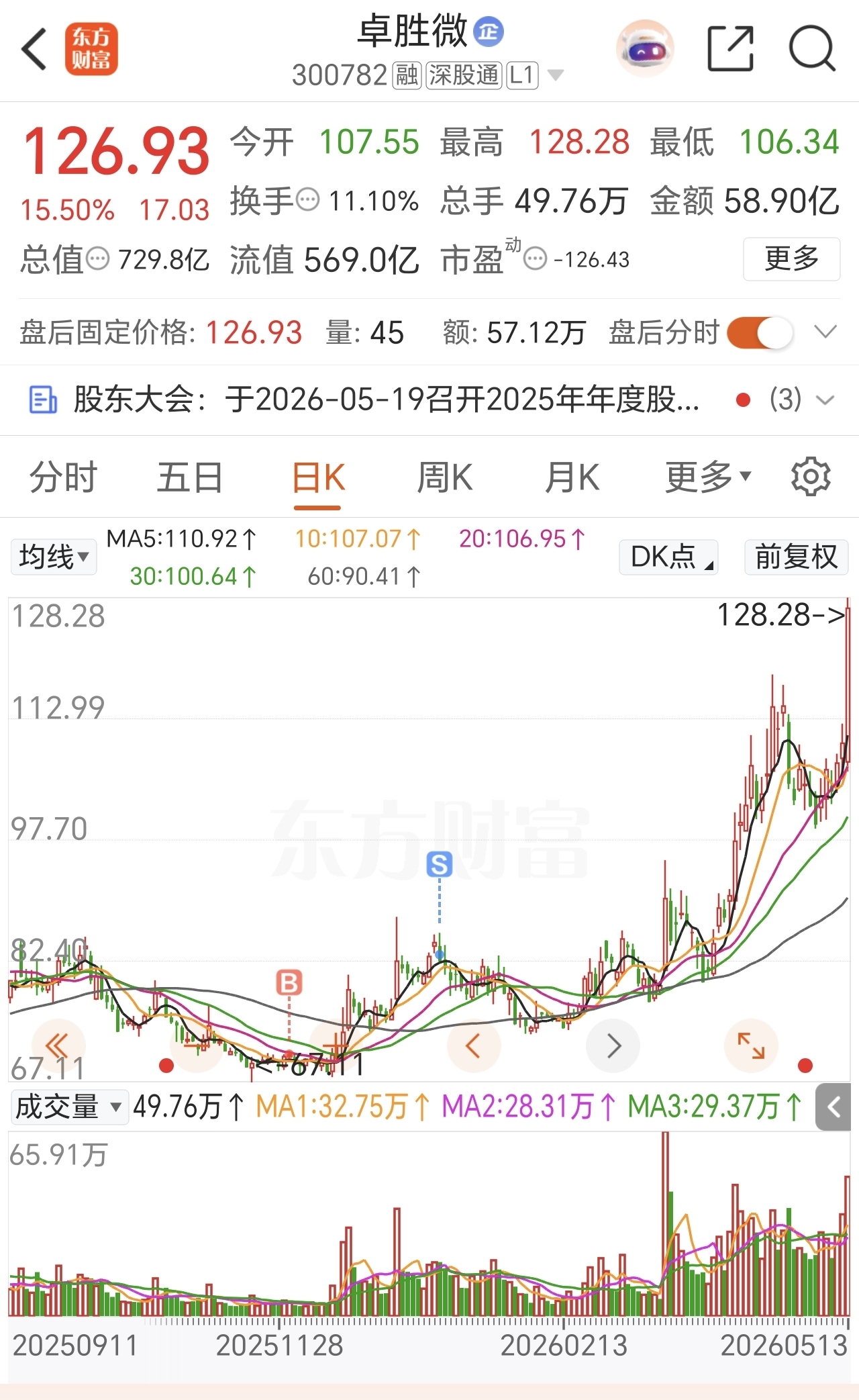Screen dimensions: 859x1400
Task: Open the 成交量 indicator dropdown
Action: (68, 1107)
